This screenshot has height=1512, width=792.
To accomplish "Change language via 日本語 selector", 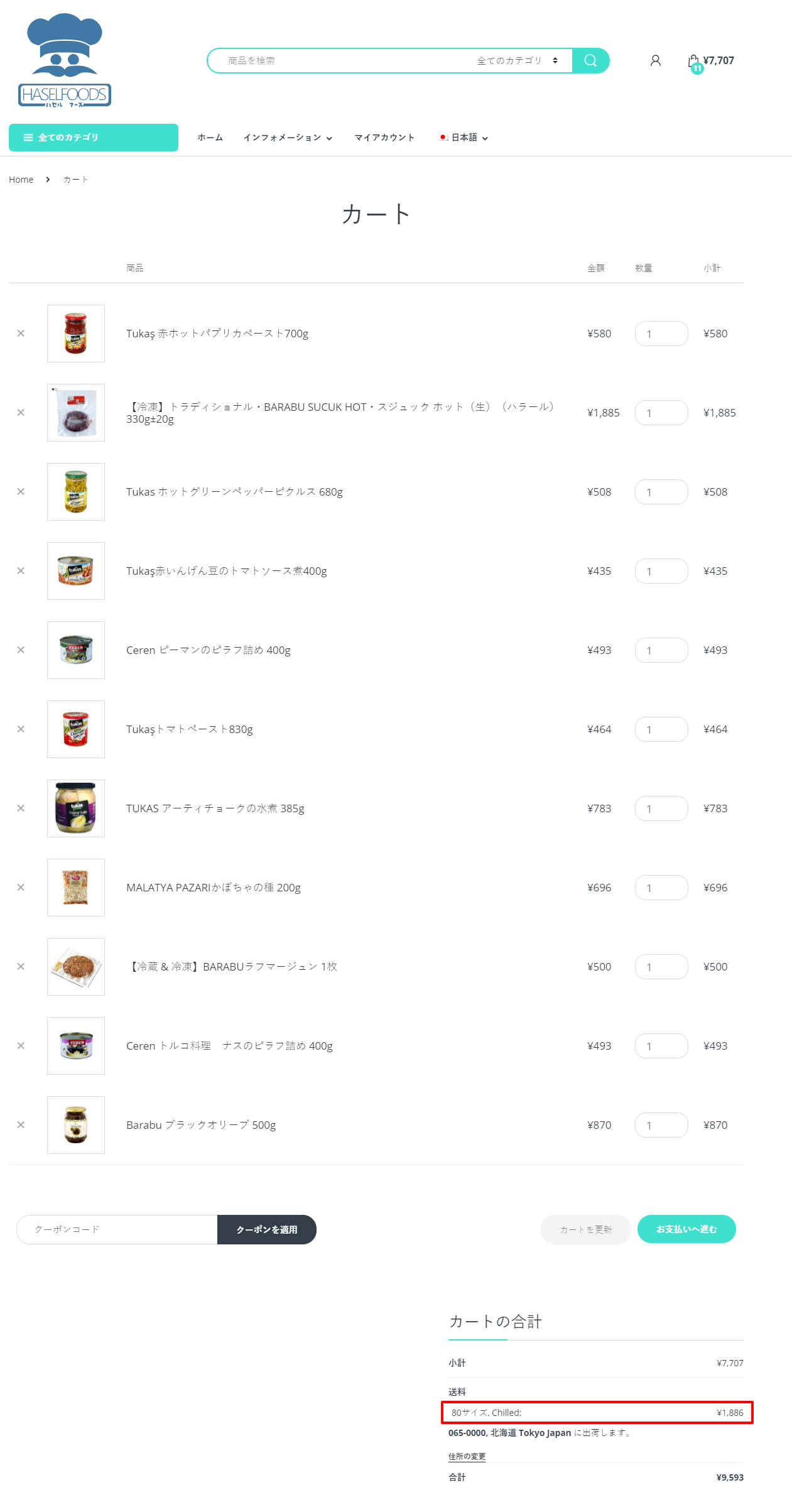I will (464, 138).
